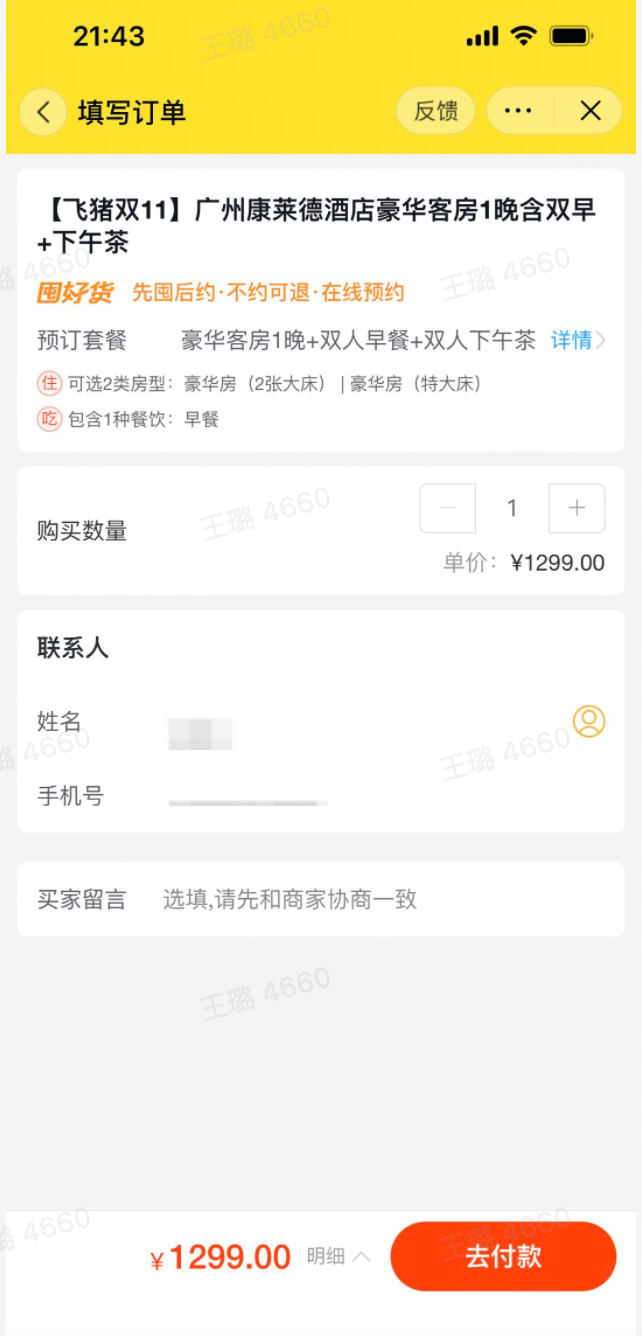Expand the 明细 price breakdown
The width and height of the screenshot is (642, 1336).
click(x=338, y=1256)
